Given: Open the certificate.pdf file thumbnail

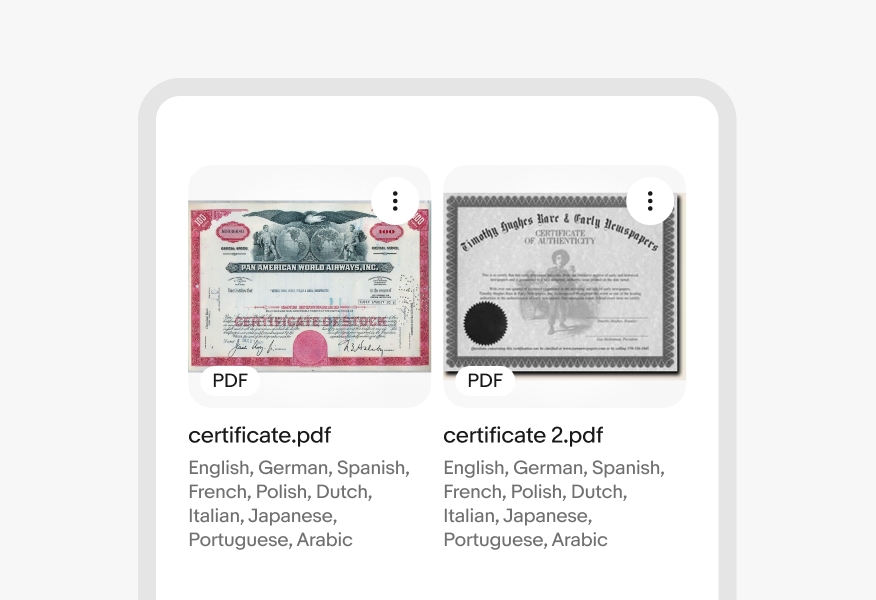Looking at the screenshot, I should [309, 285].
